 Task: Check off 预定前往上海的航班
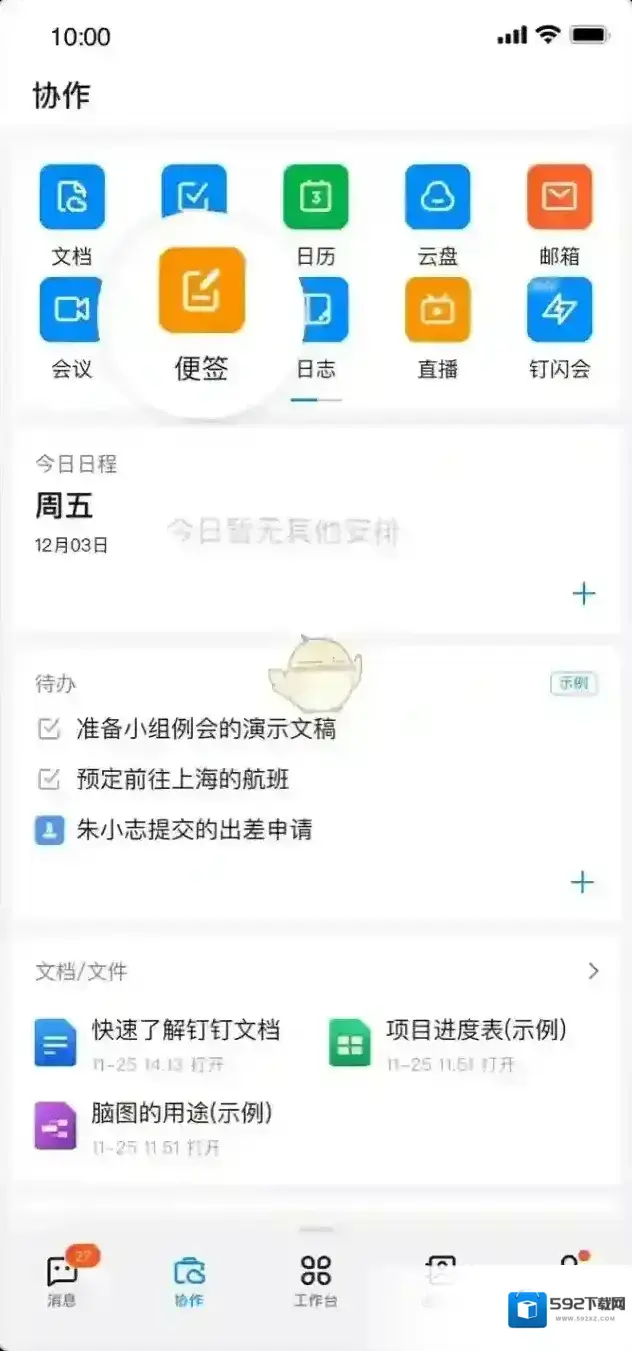pyautogui.click(x=48, y=780)
